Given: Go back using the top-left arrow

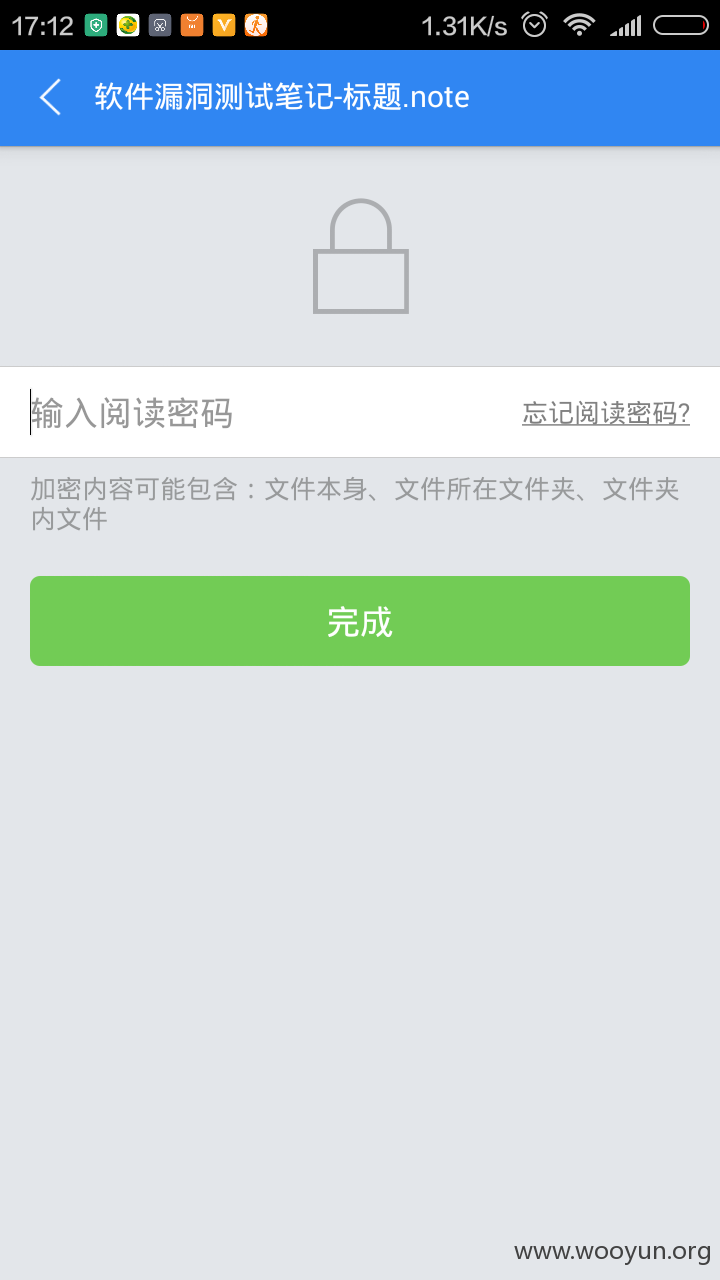Looking at the screenshot, I should coord(50,97).
